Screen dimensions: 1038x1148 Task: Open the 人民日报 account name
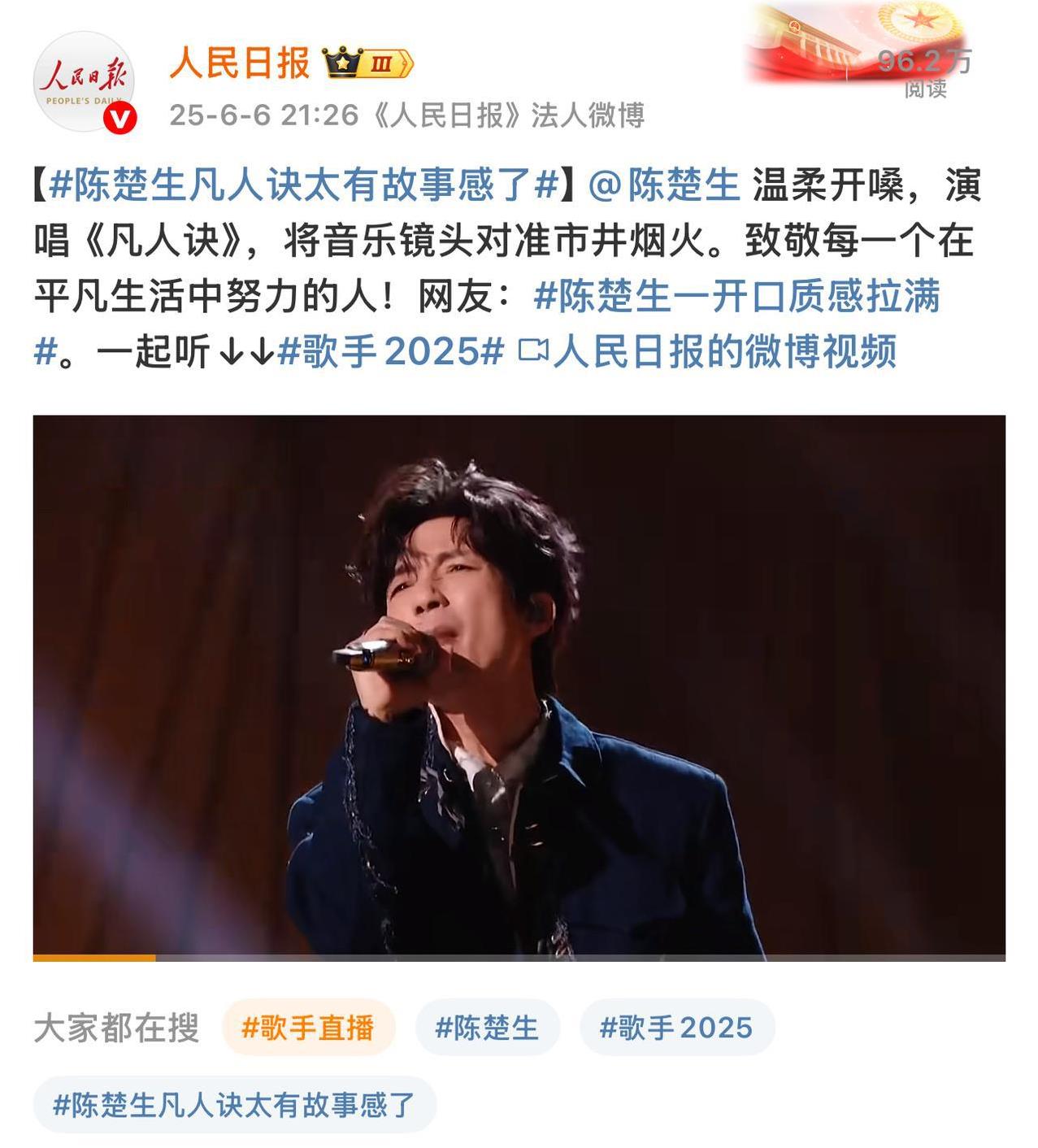[x=240, y=62]
